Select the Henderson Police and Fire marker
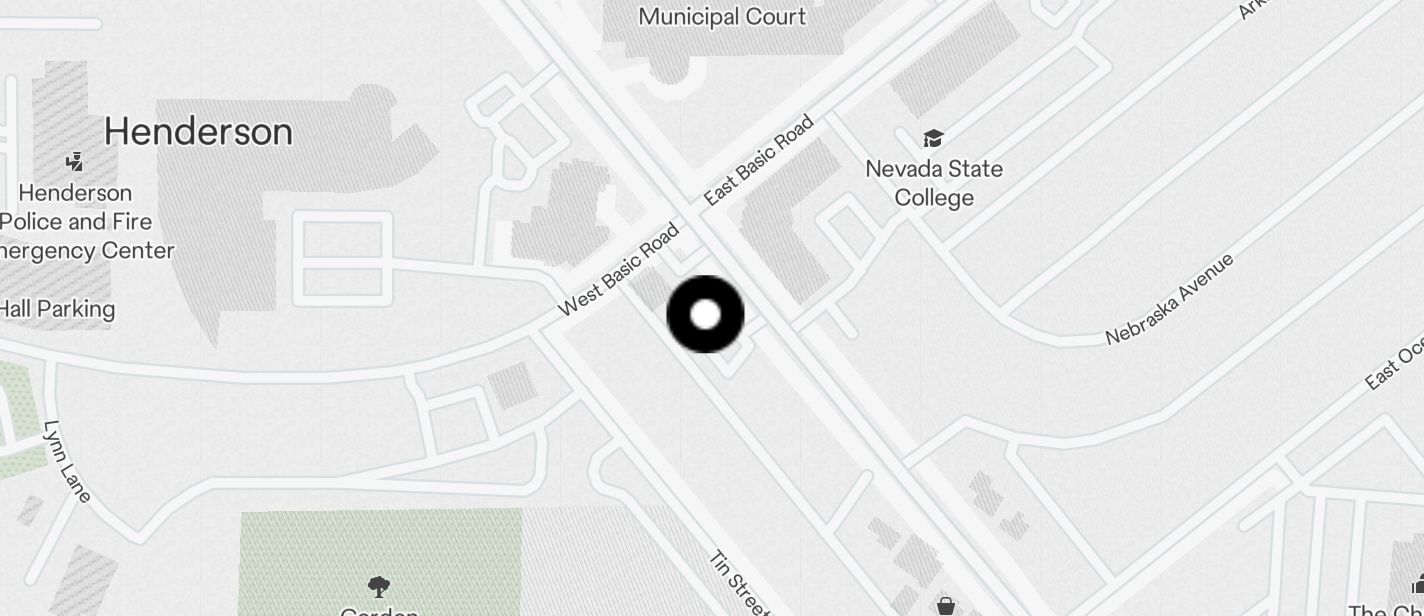1424x616 pixels. coord(74,161)
